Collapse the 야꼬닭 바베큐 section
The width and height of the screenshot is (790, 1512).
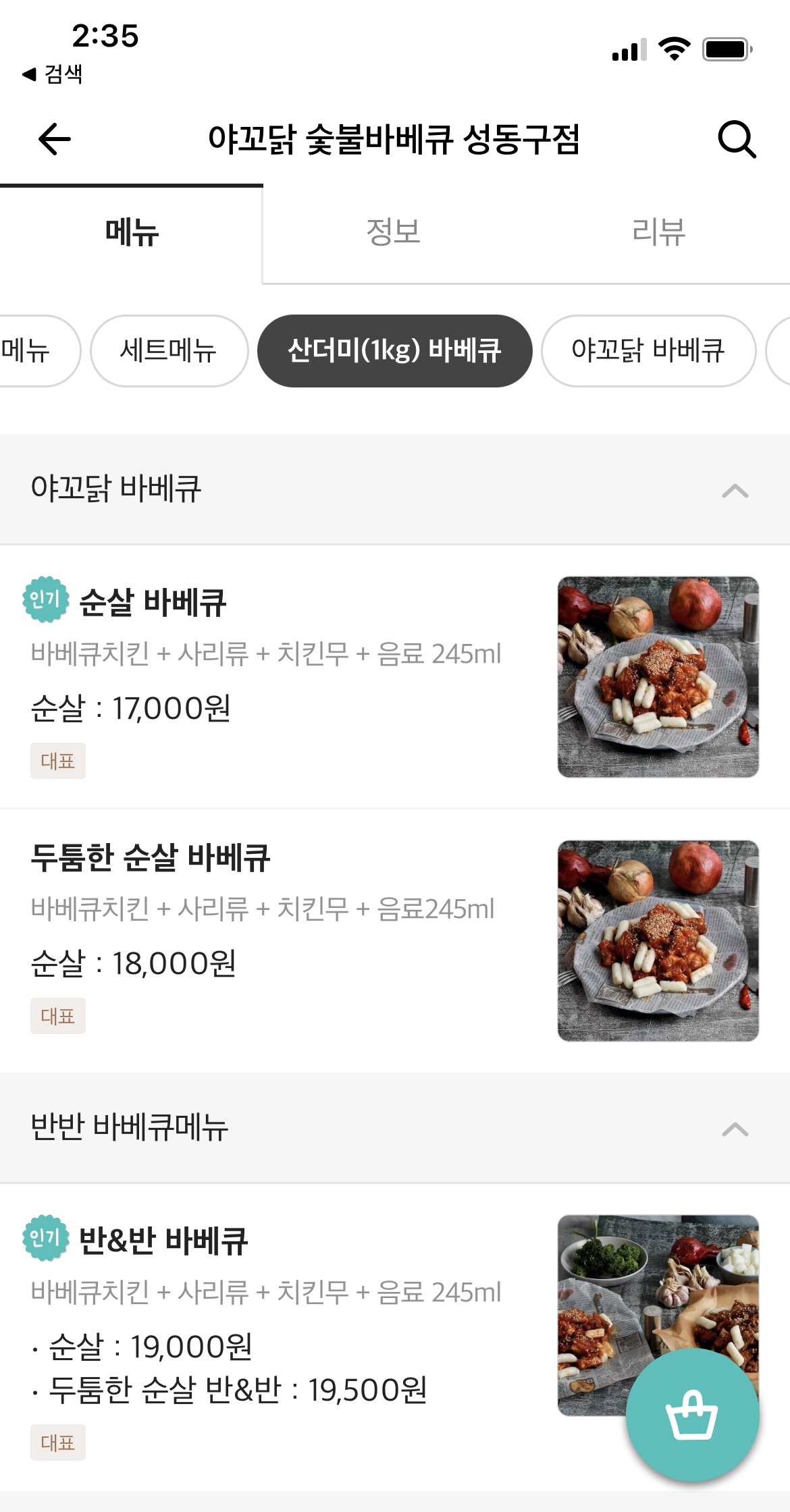[x=735, y=491]
